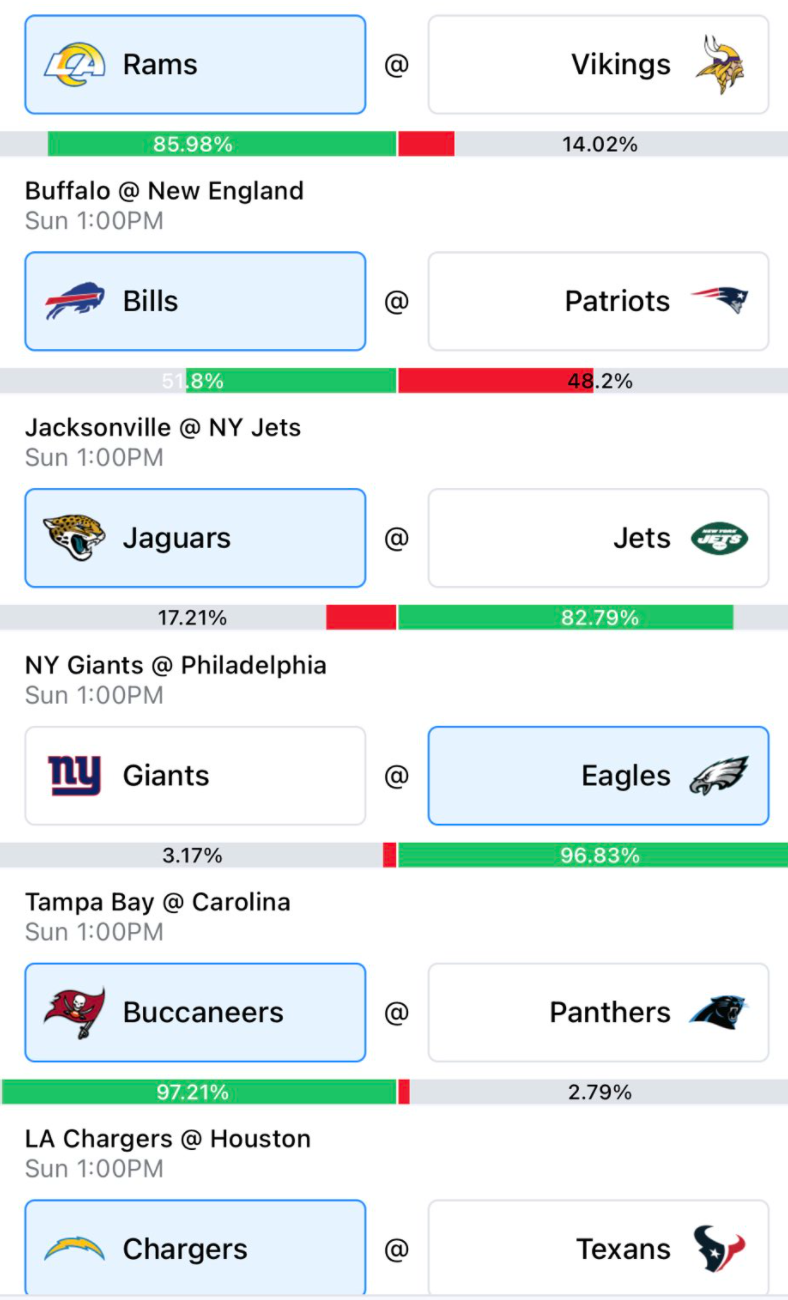788x1300 pixels.
Task: Choose the Texans as your pick
Action: click(x=598, y=1249)
